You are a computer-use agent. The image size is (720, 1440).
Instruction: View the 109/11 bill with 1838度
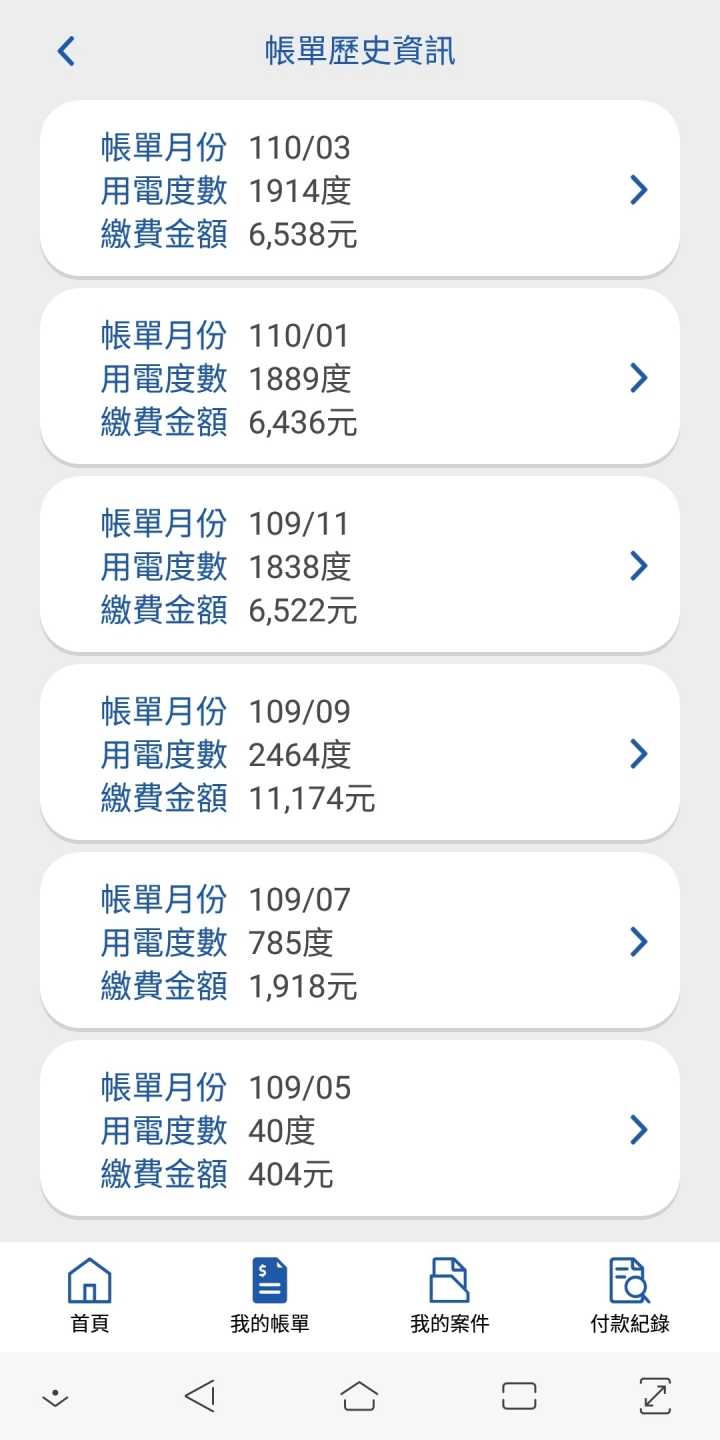click(x=360, y=565)
